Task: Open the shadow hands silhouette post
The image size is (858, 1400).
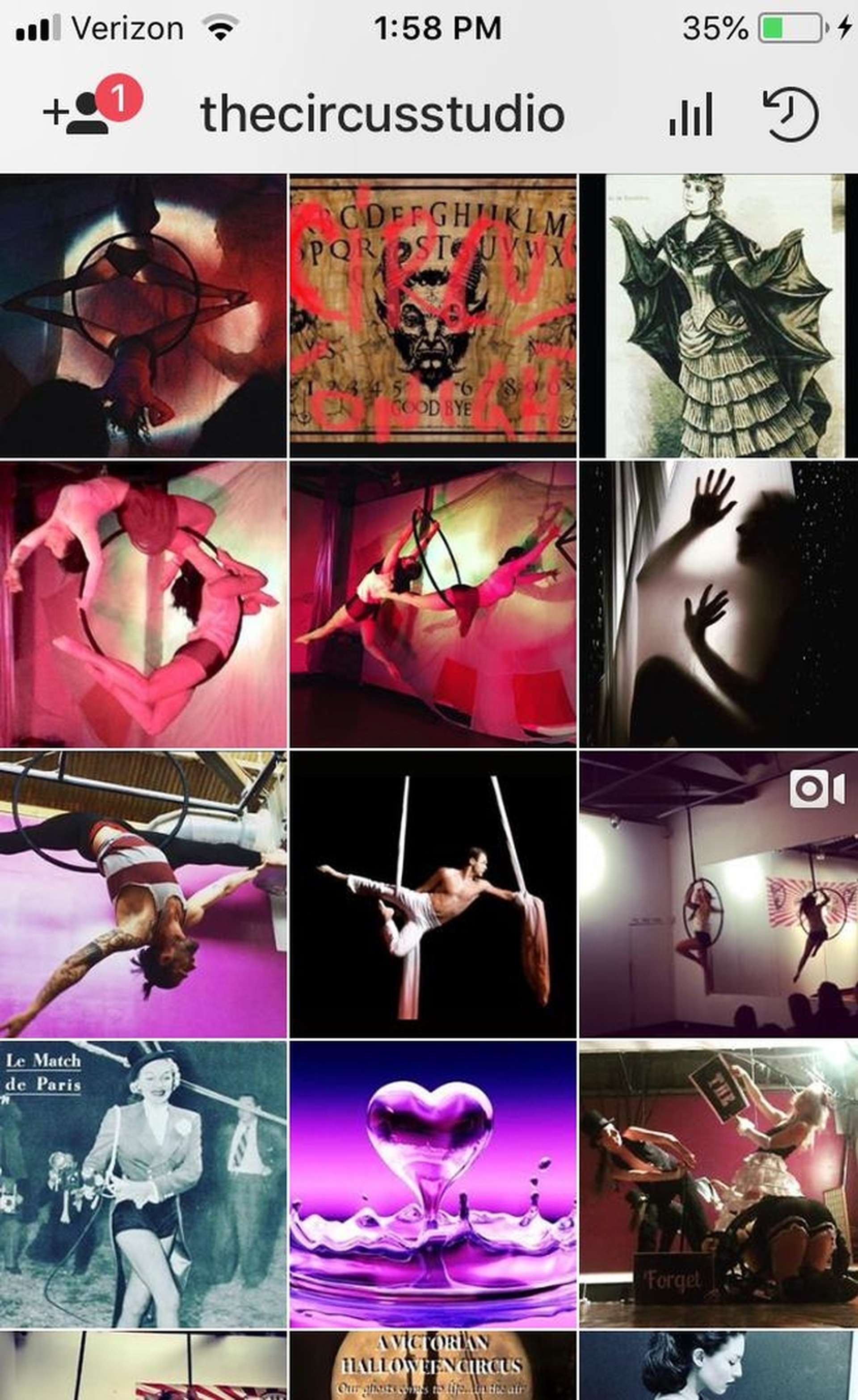Action: coord(719,604)
